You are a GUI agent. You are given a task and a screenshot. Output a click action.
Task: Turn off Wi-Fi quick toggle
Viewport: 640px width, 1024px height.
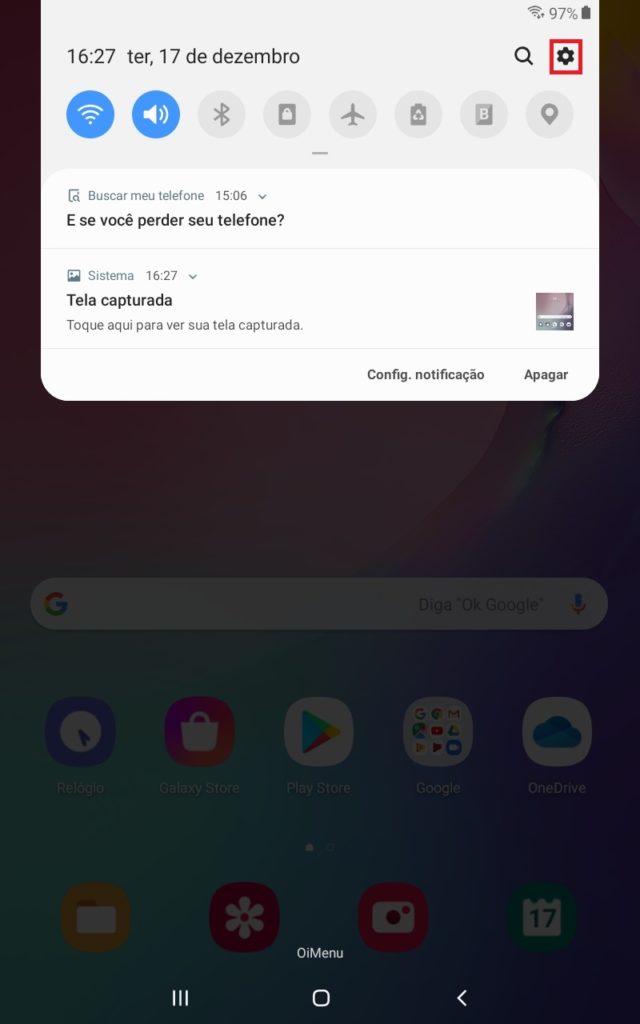click(90, 114)
